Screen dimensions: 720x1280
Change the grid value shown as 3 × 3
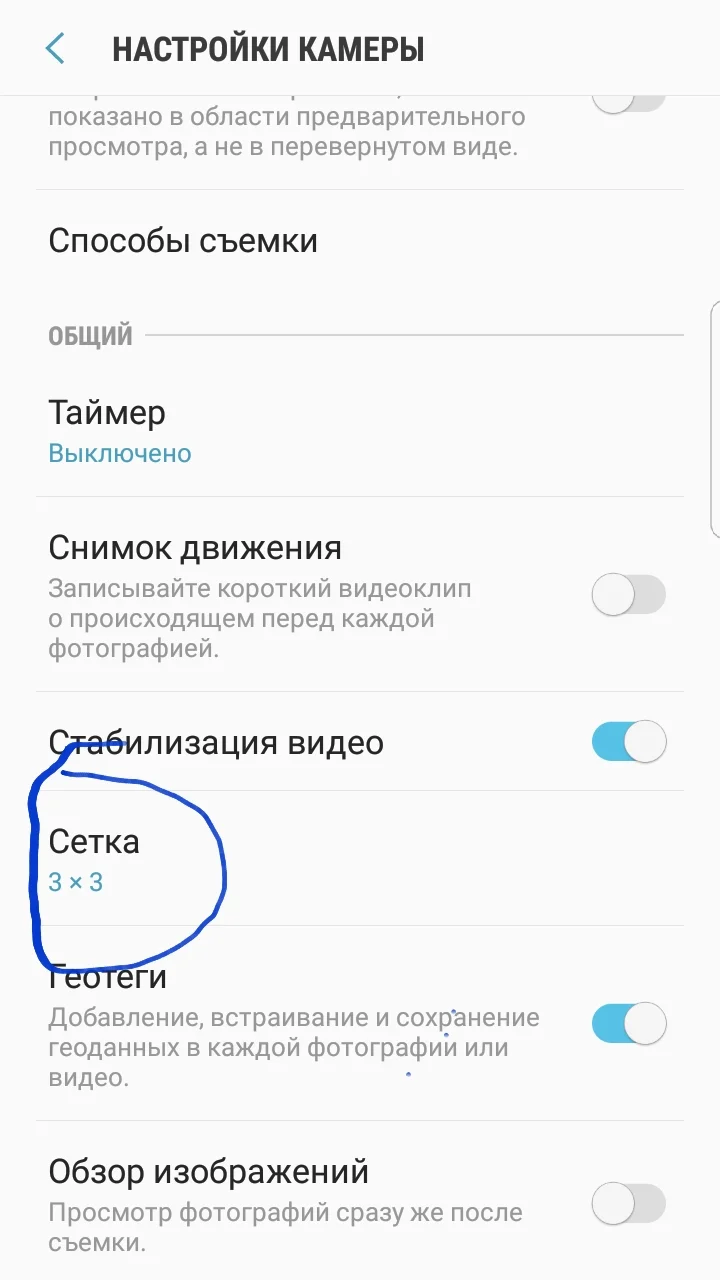coord(76,881)
